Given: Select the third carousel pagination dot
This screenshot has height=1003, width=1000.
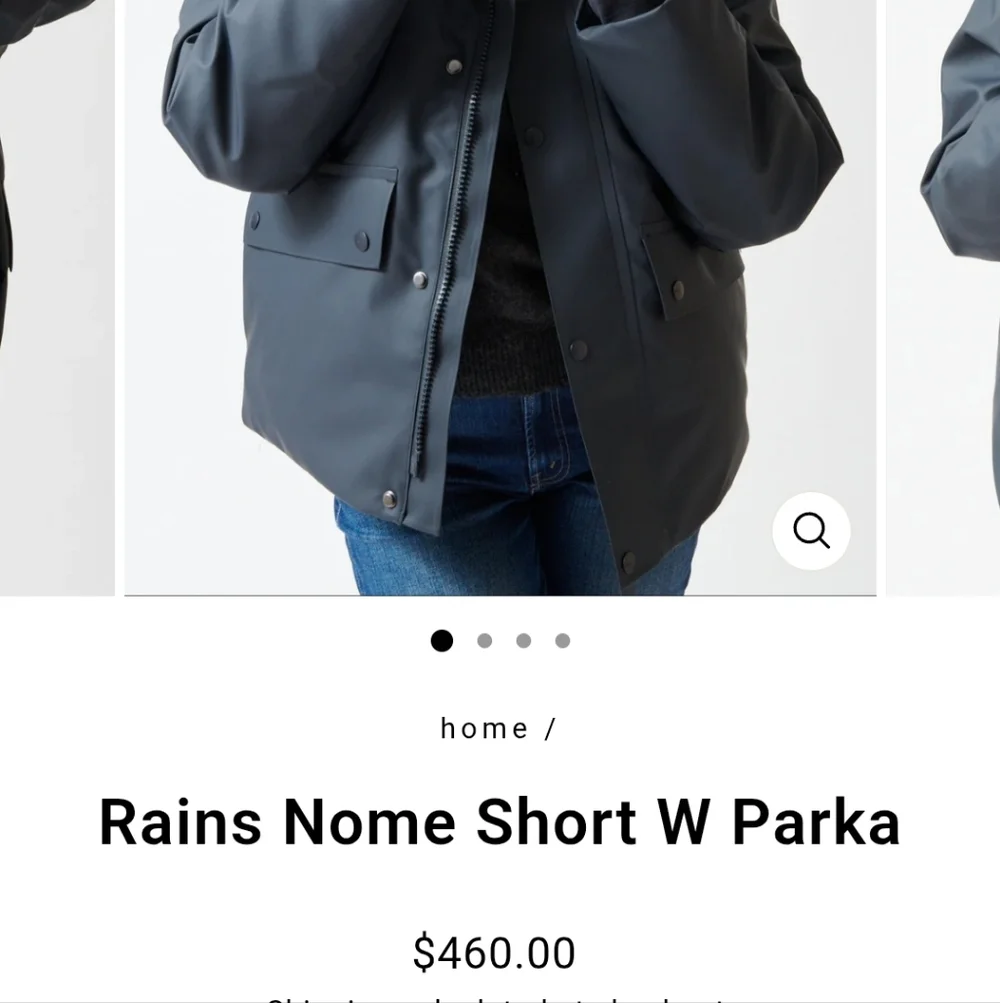Looking at the screenshot, I should [x=523, y=640].
